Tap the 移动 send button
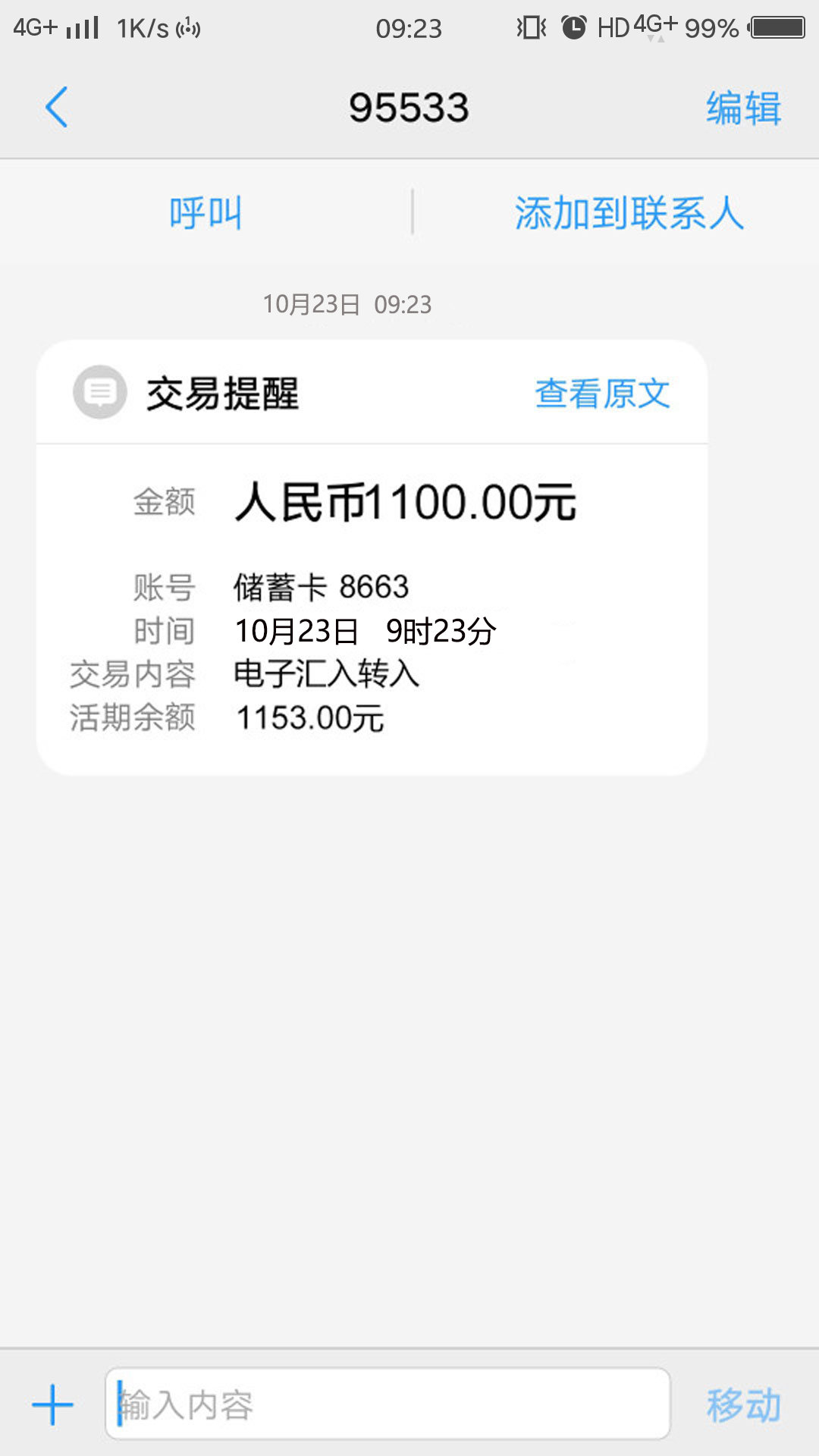The height and width of the screenshot is (1456, 819). coord(743,1404)
